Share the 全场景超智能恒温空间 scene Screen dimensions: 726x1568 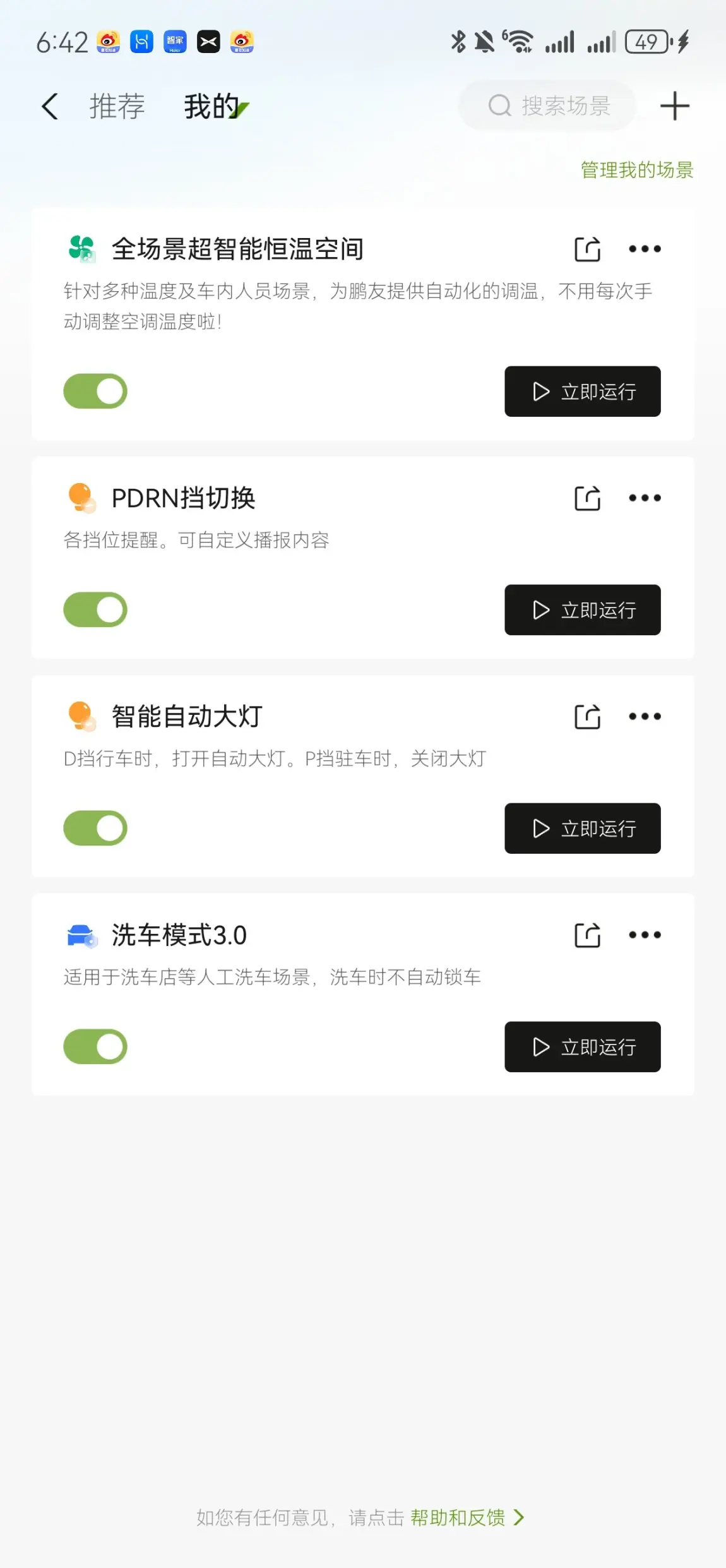click(587, 249)
